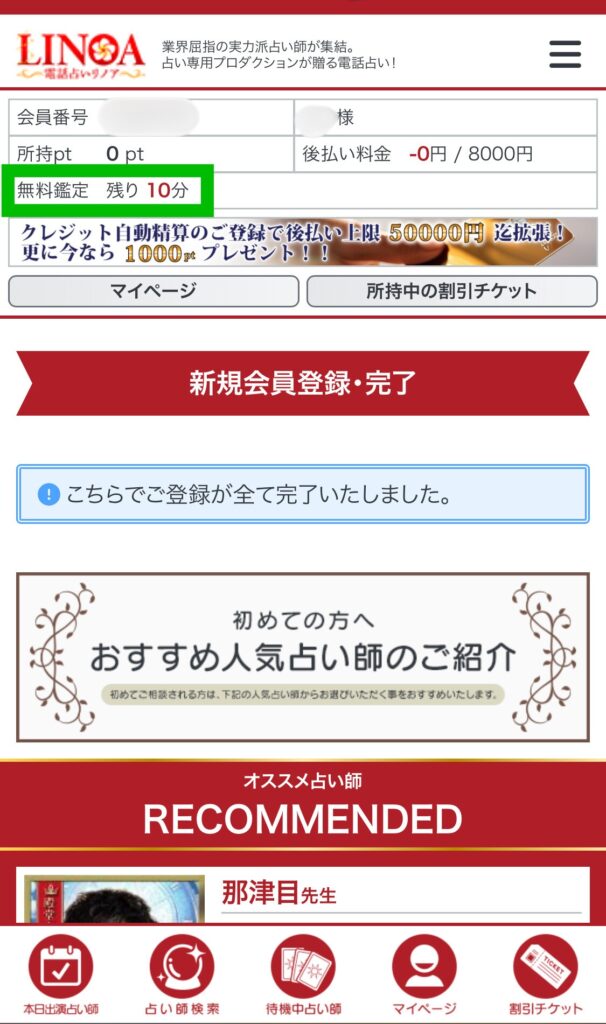Open 所持中の割引チケット

451,291
